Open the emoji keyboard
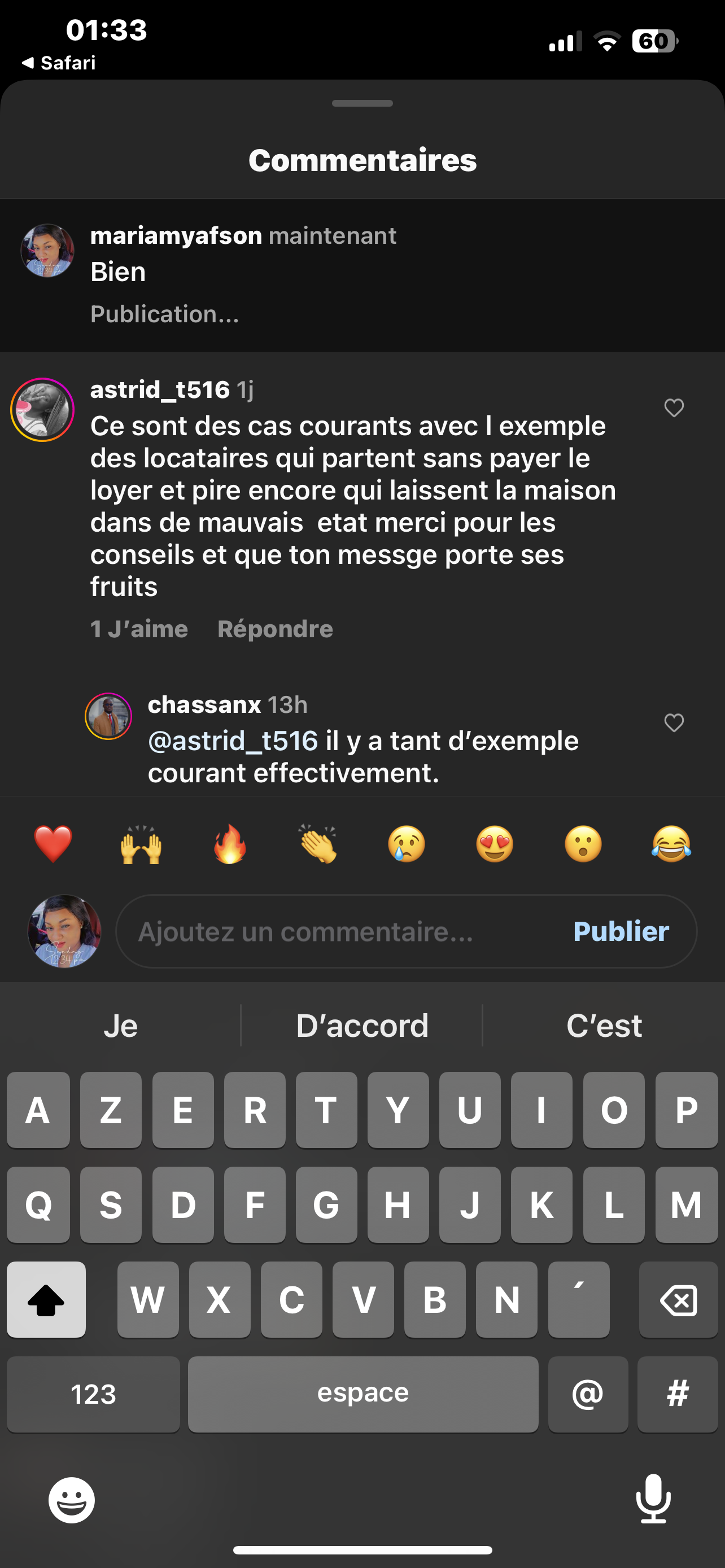The height and width of the screenshot is (1568, 725). (72, 1500)
